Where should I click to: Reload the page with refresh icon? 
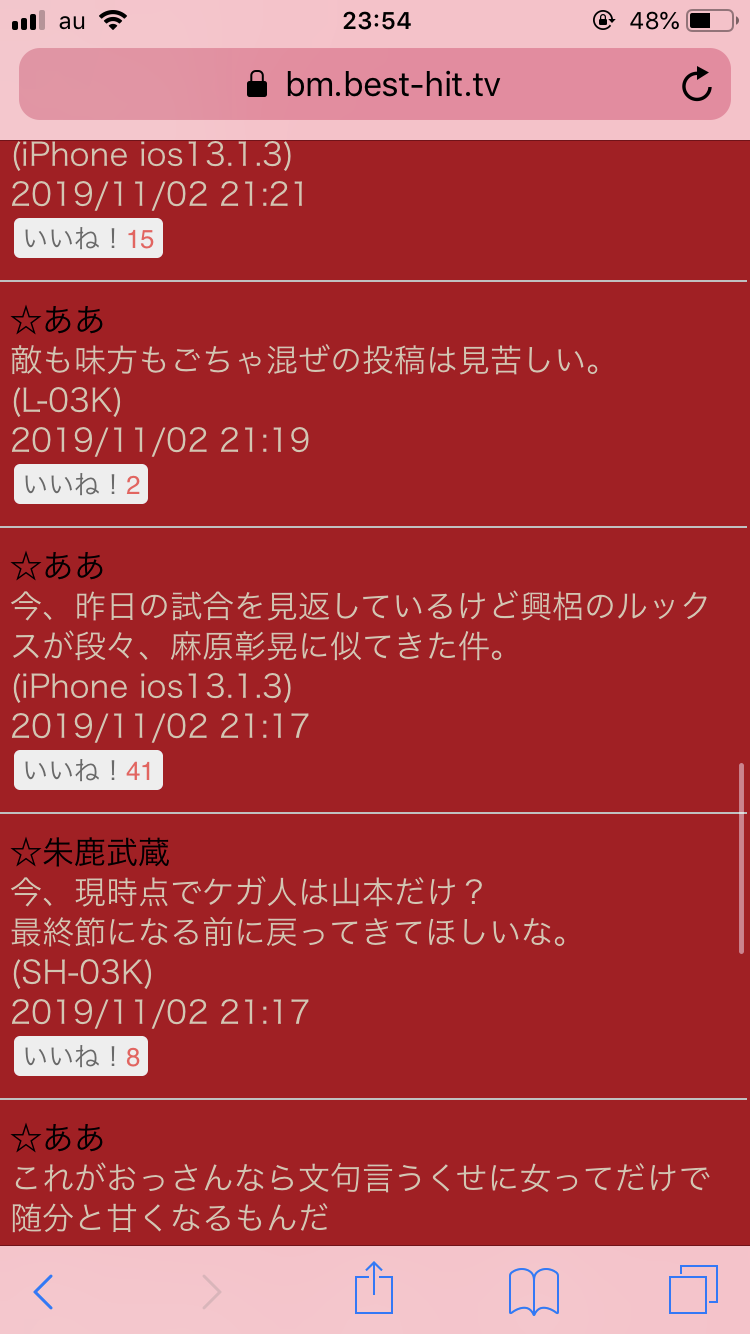pyautogui.click(x=696, y=85)
